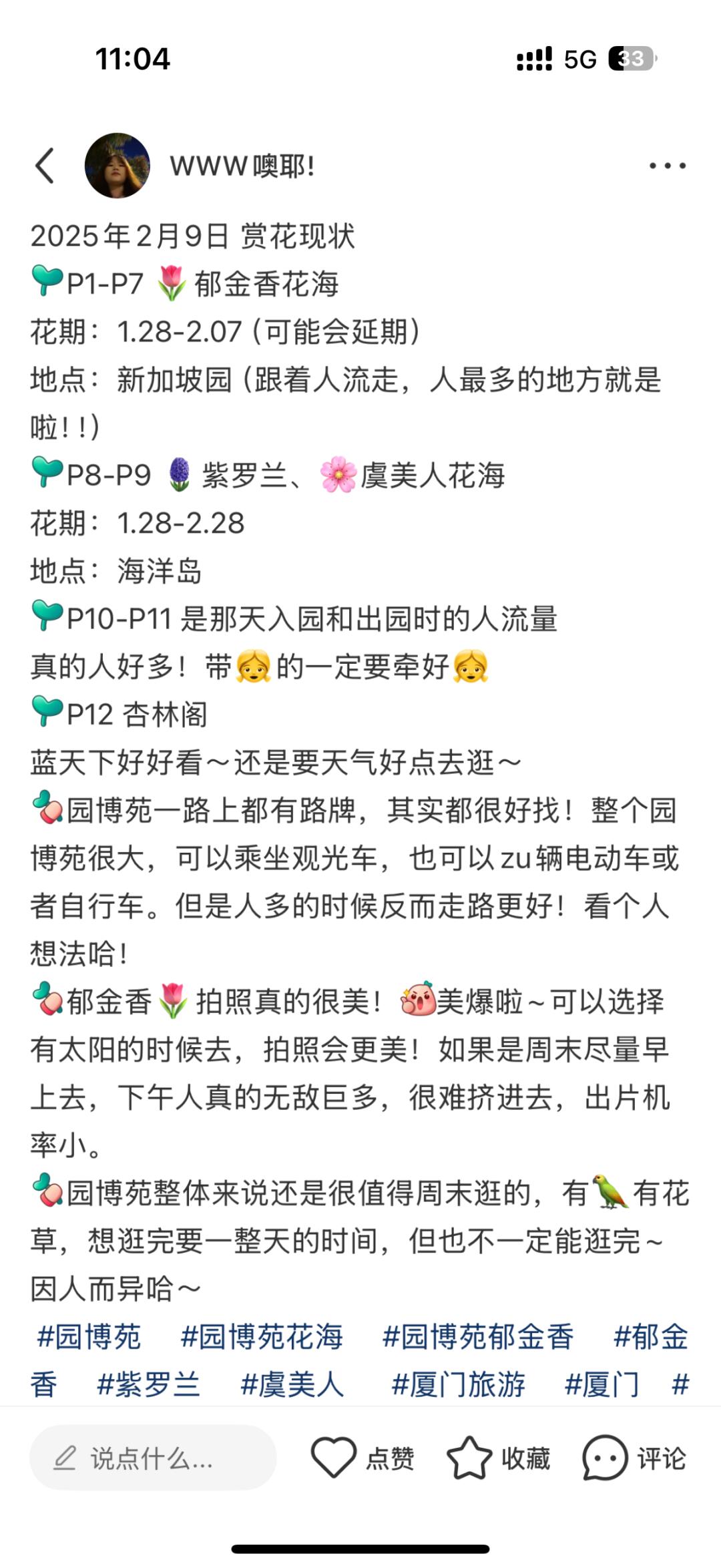
Task: Open hashtag #紫罗兰
Action: point(148,1384)
